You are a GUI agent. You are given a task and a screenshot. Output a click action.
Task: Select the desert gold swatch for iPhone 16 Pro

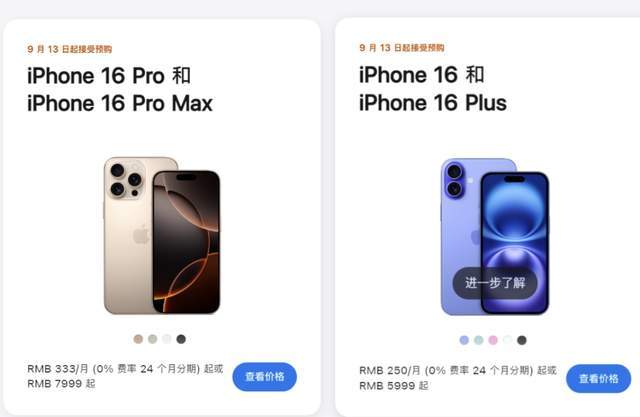click(x=138, y=339)
